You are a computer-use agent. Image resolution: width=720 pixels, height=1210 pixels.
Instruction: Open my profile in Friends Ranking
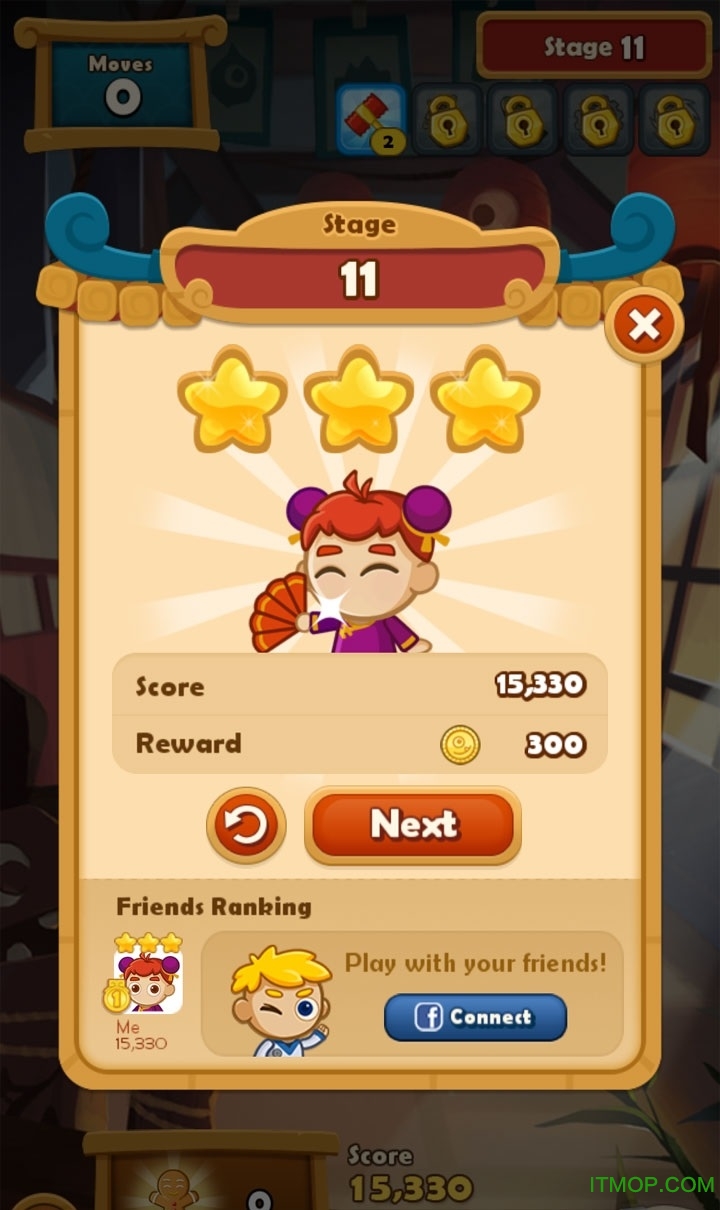point(148,981)
